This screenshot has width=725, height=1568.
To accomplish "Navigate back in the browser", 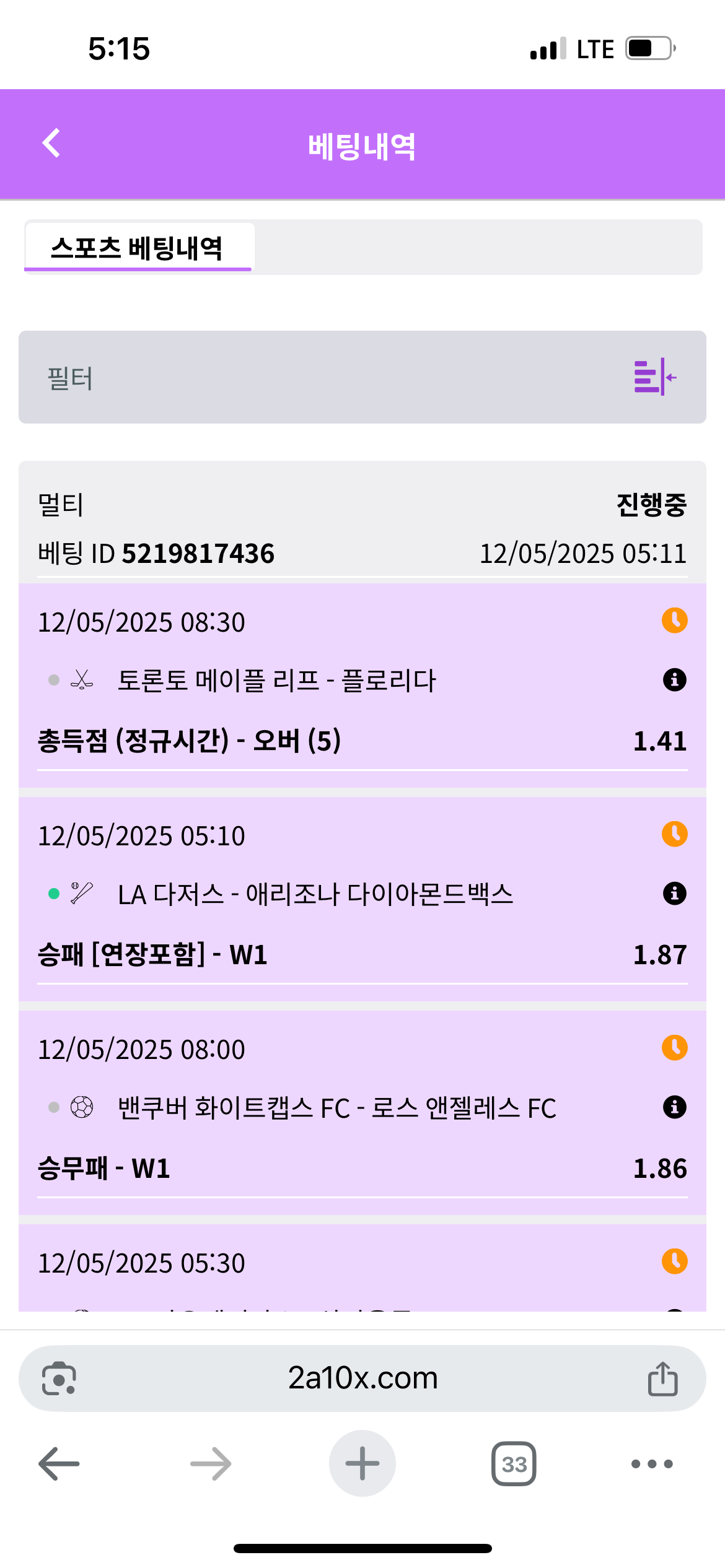I will tap(59, 1464).
